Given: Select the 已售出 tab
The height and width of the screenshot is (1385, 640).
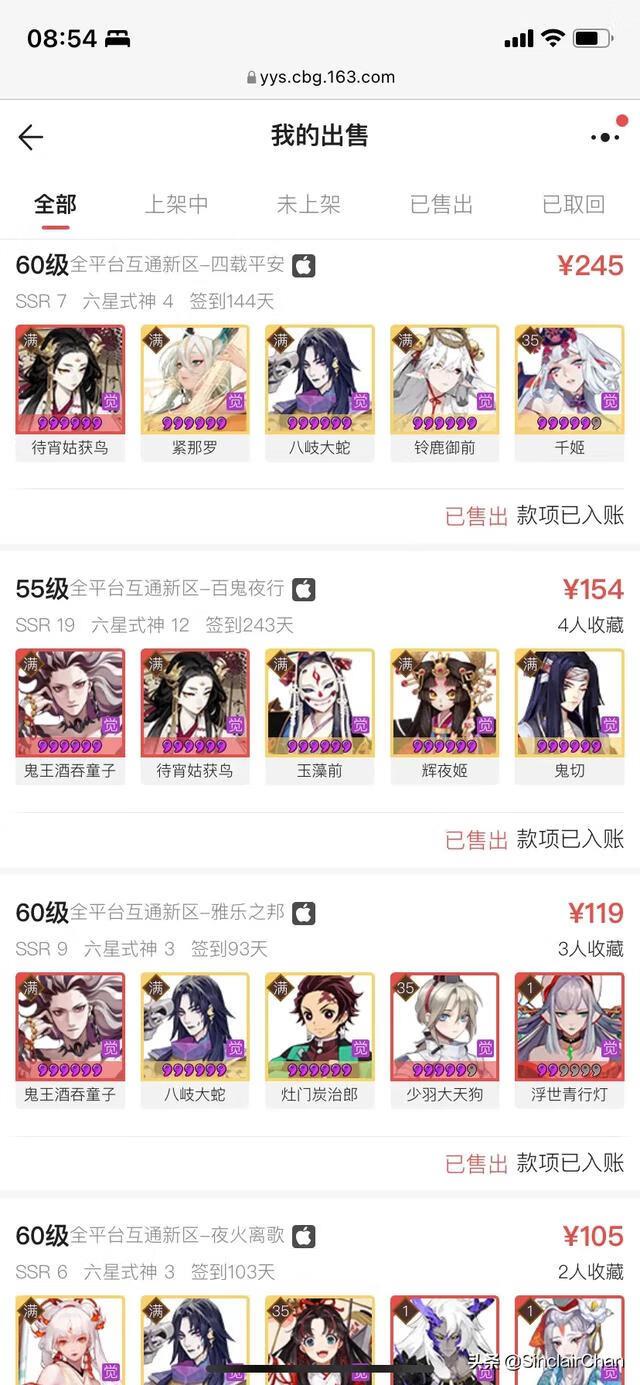Looking at the screenshot, I should tap(441, 205).
